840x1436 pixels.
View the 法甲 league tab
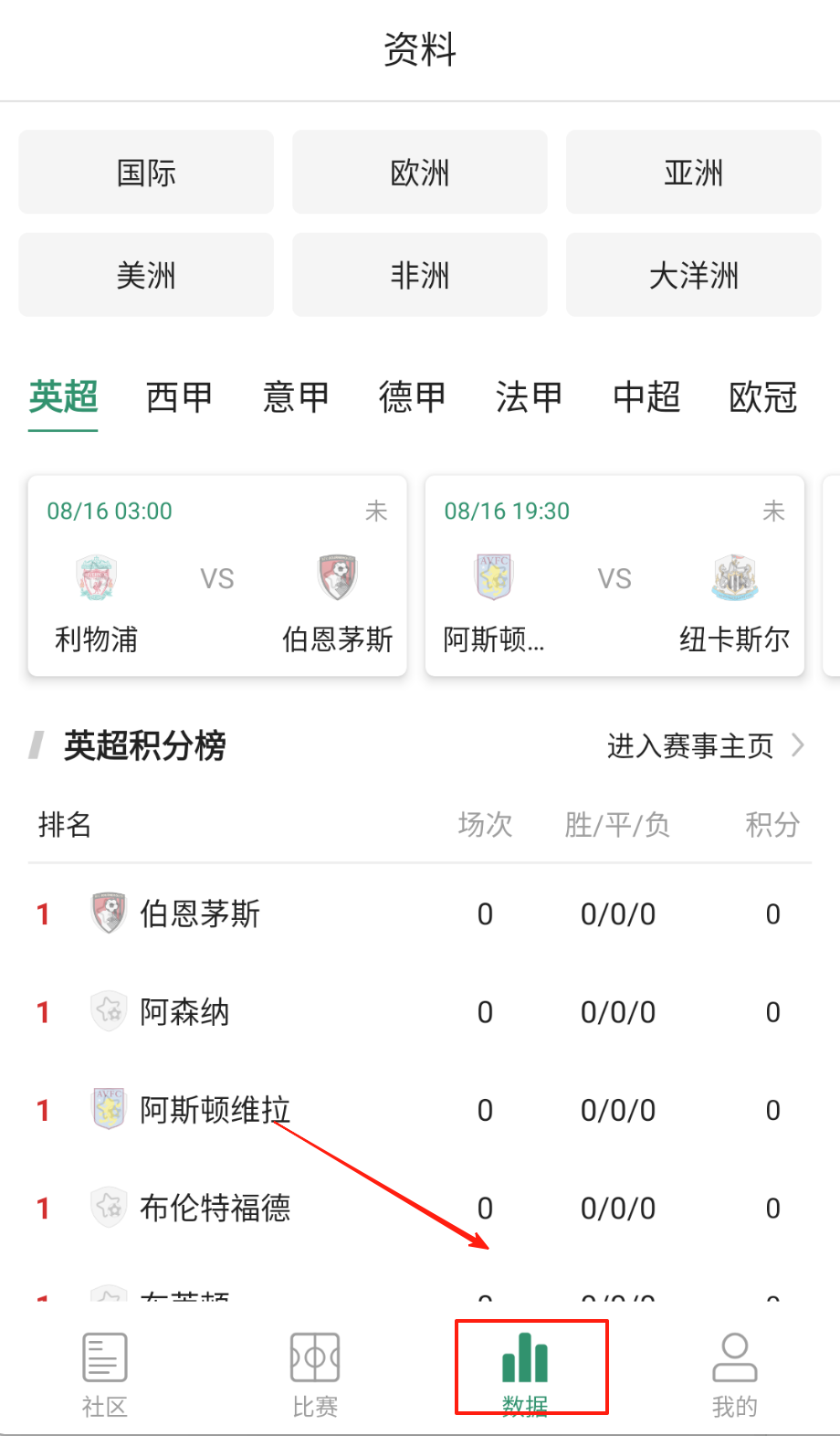click(x=530, y=397)
